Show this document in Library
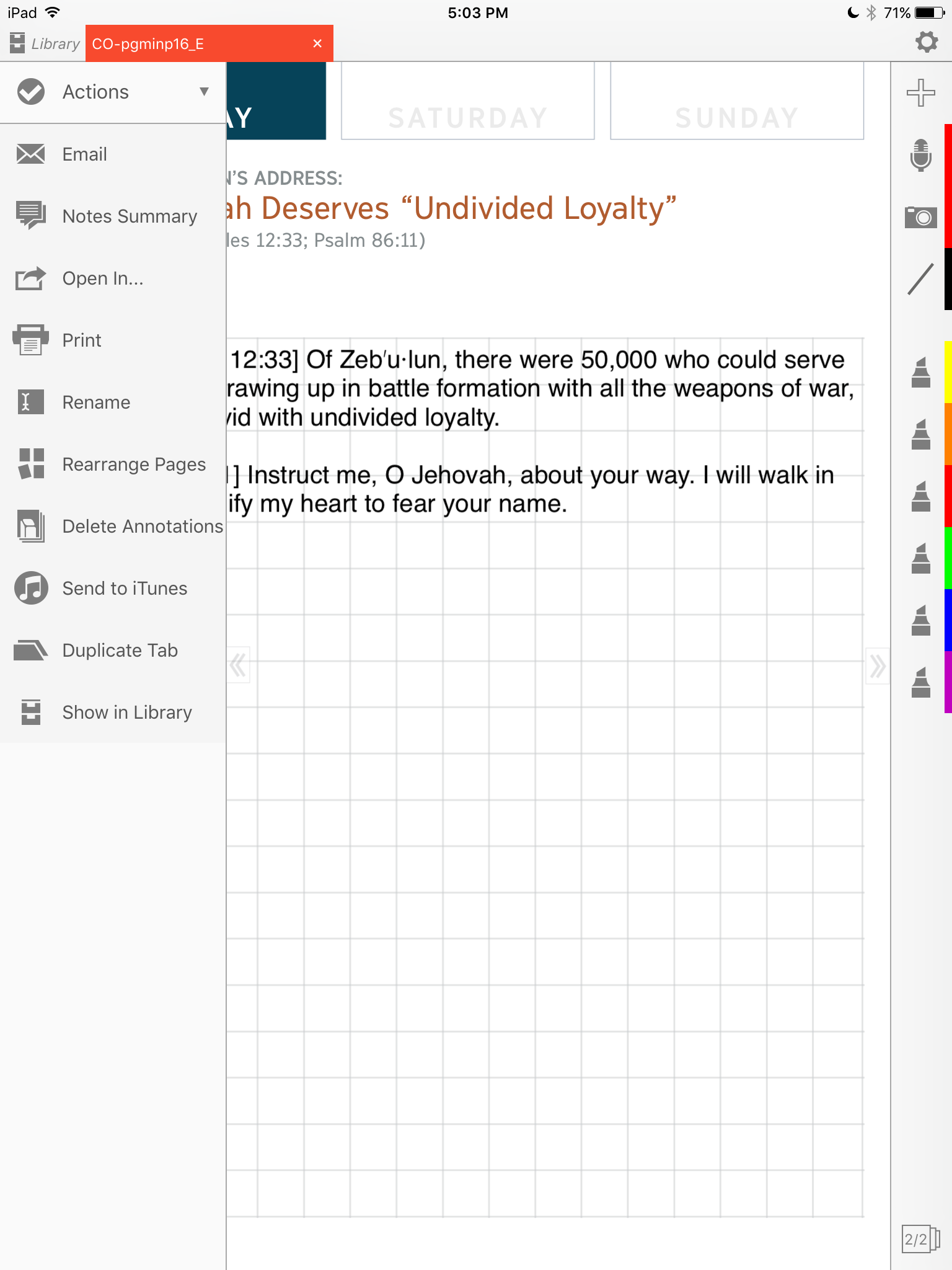 127,713
